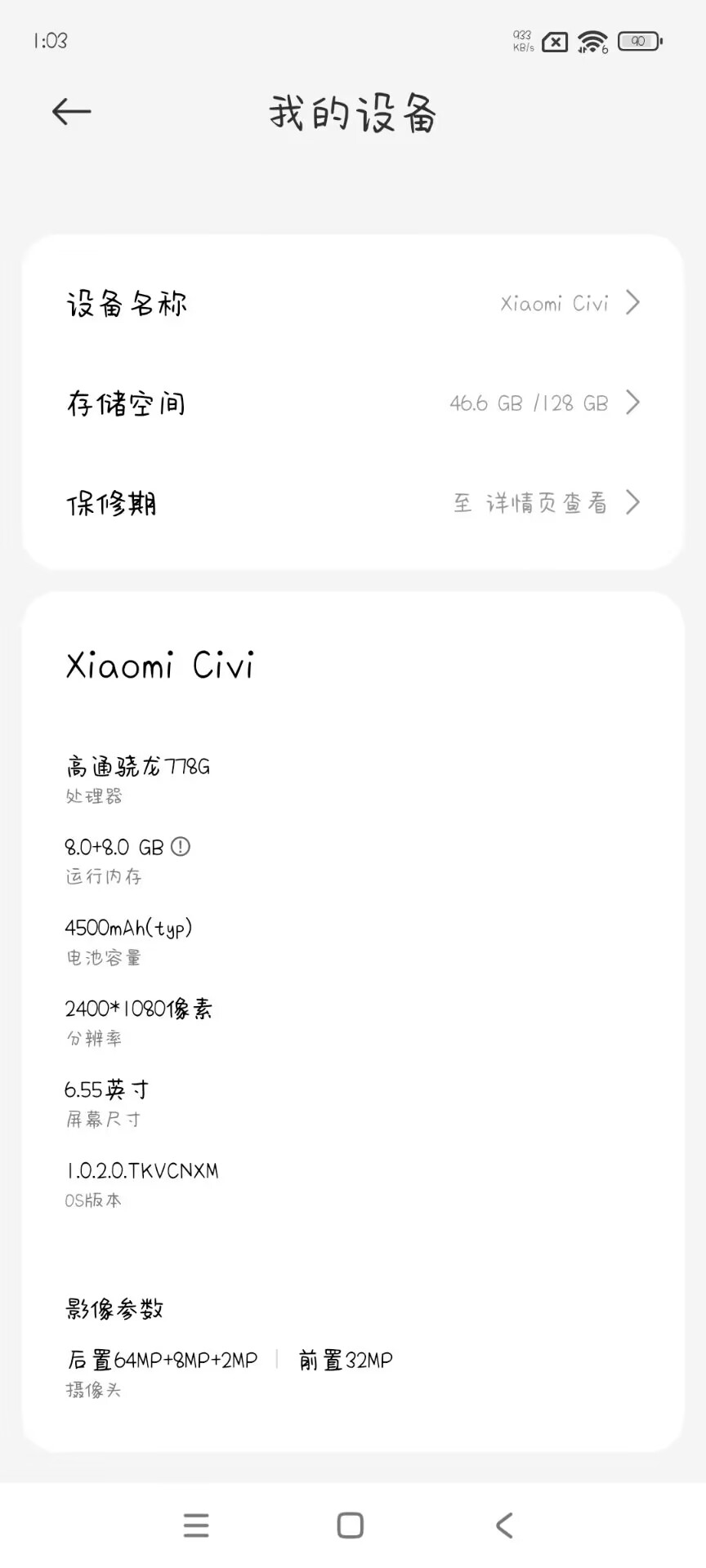The image size is (706, 1568).
Task: Tap the info icon next to 8.0+8.0 GB
Action: 181,847
